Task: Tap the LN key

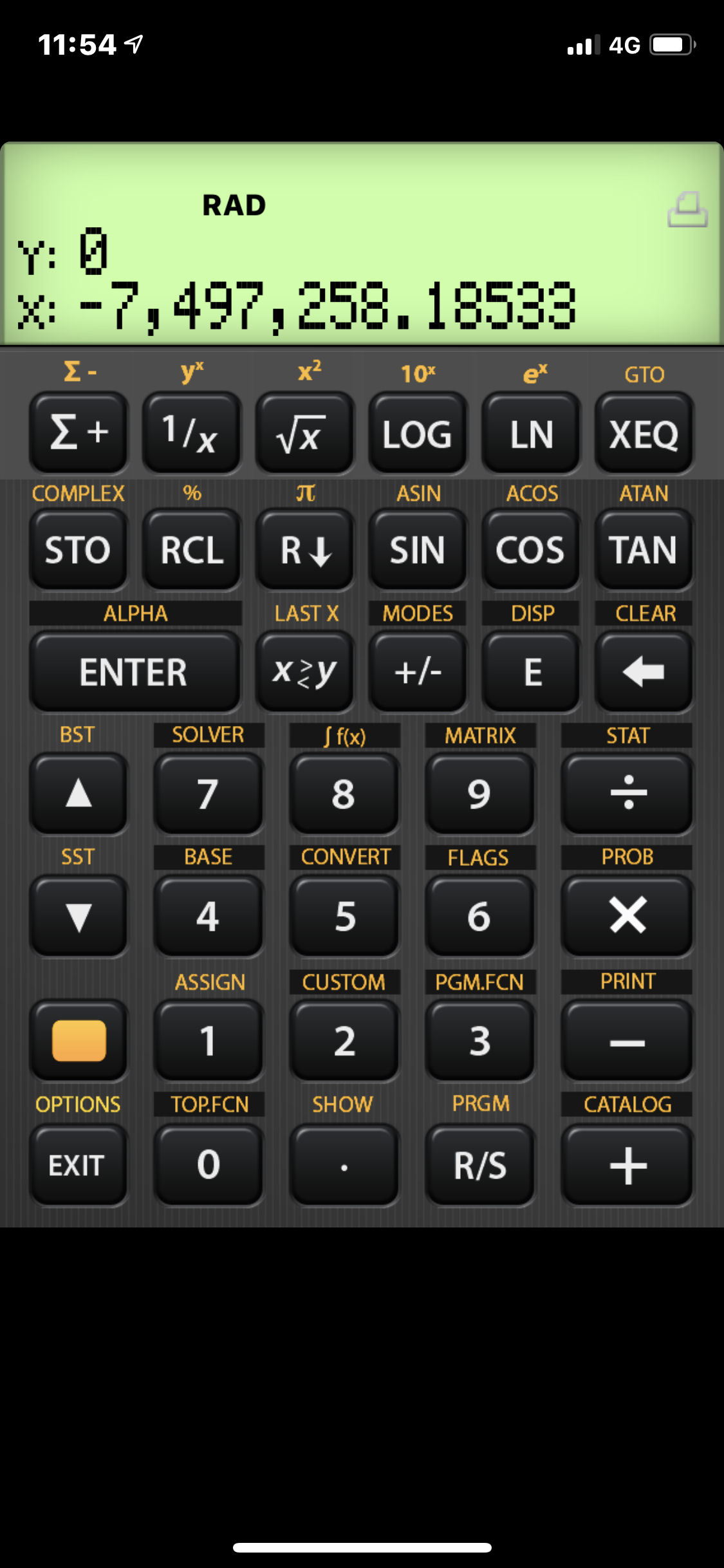Action: pyautogui.click(x=531, y=433)
